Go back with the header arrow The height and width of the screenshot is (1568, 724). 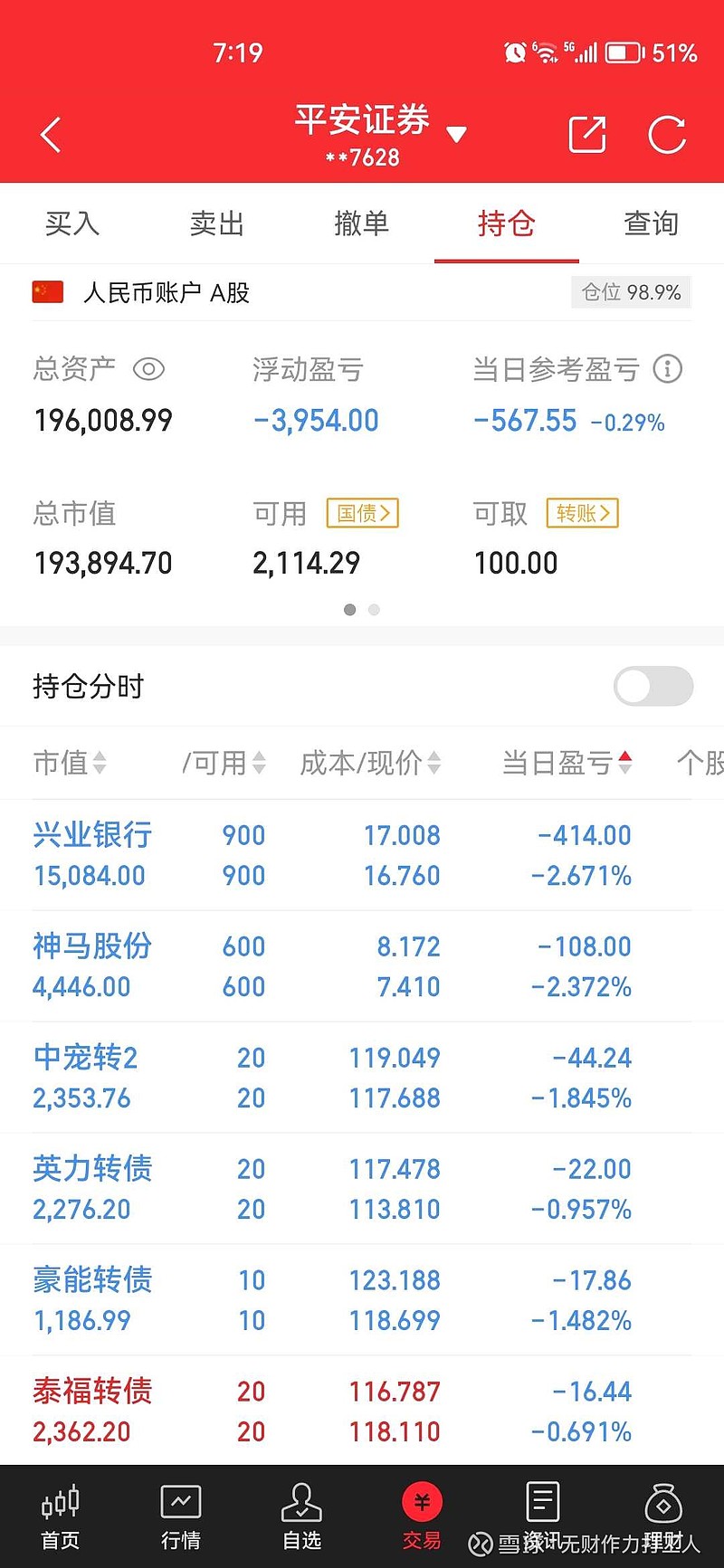52,136
